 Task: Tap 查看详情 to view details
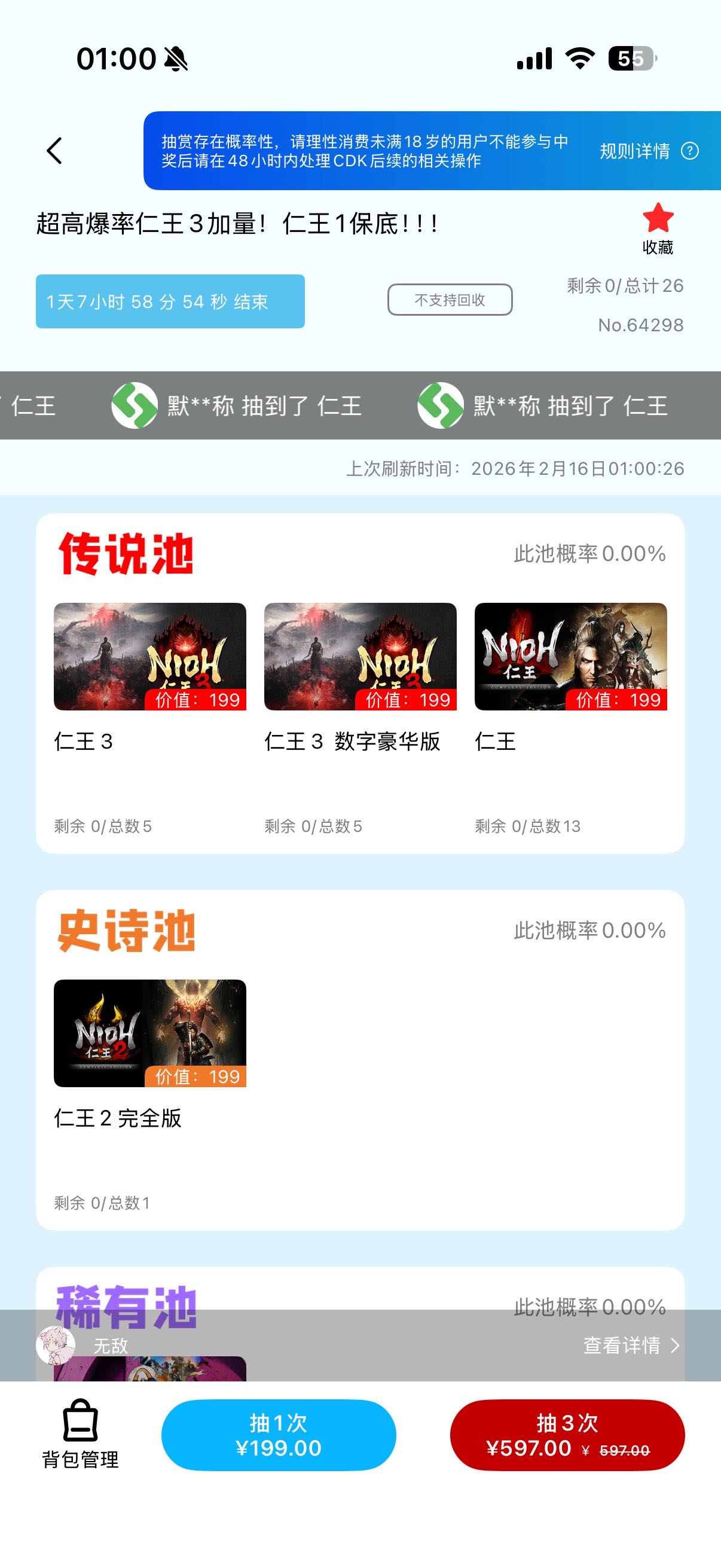(630, 1345)
